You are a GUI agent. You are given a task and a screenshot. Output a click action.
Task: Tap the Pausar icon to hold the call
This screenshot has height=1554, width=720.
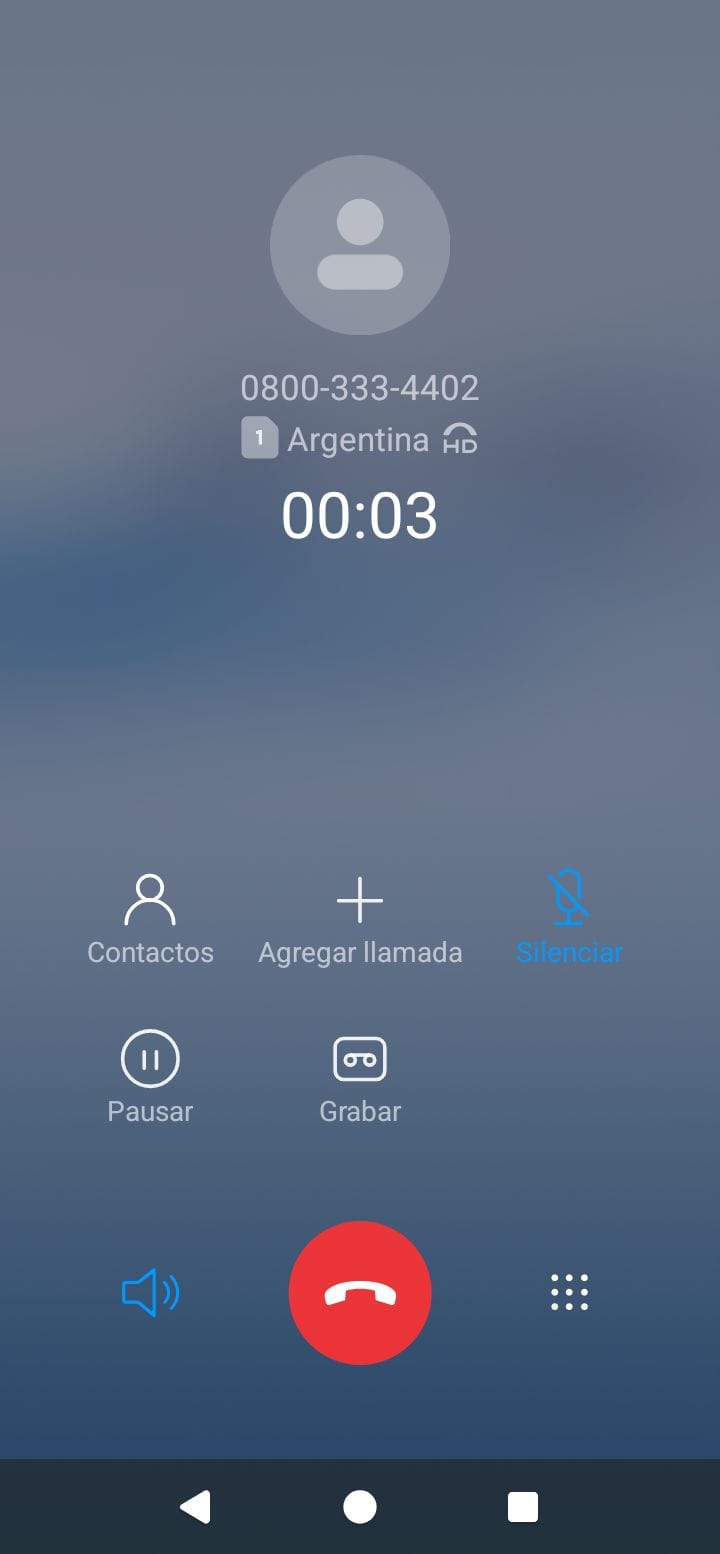click(x=150, y=1058)
